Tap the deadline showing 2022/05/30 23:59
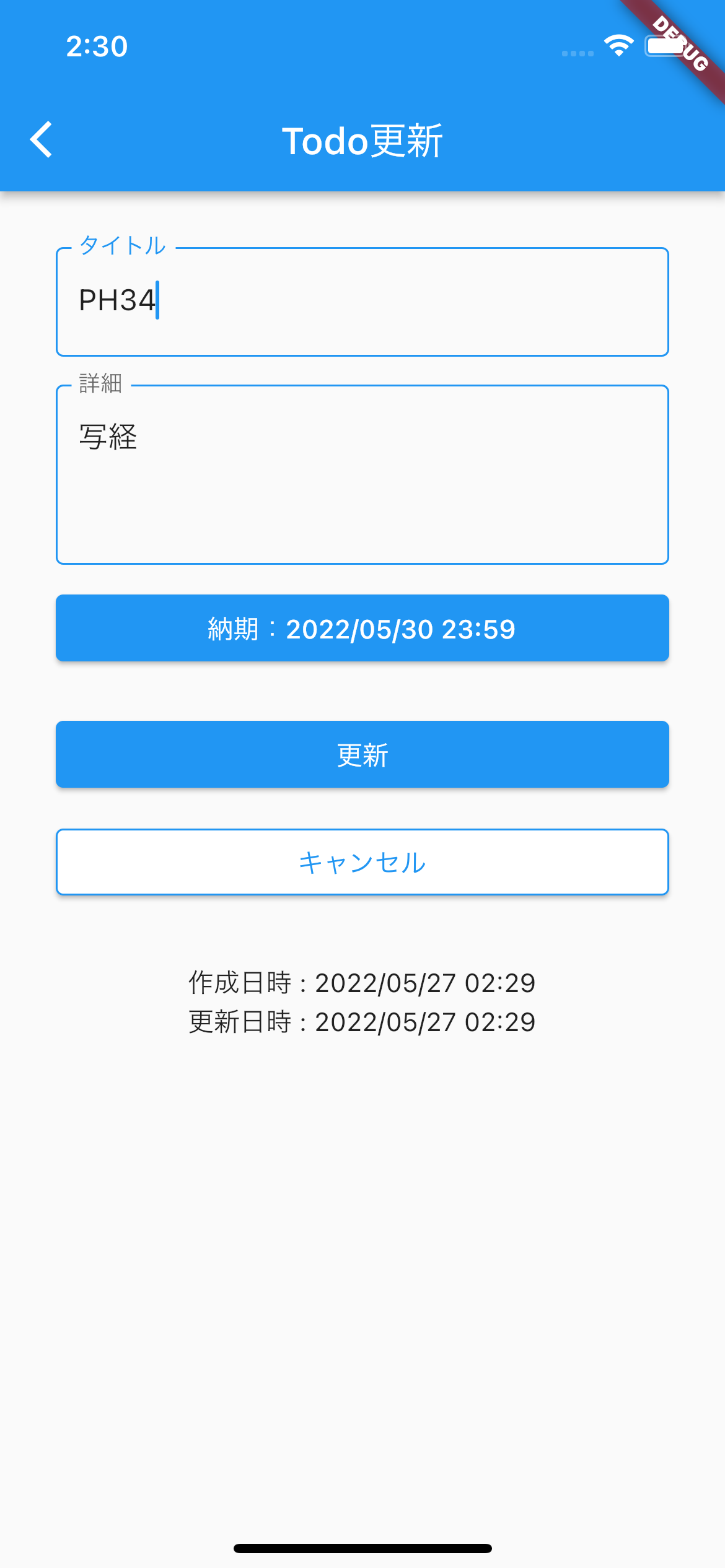The height and width of the screenshot is (1568, 725). 362,628
